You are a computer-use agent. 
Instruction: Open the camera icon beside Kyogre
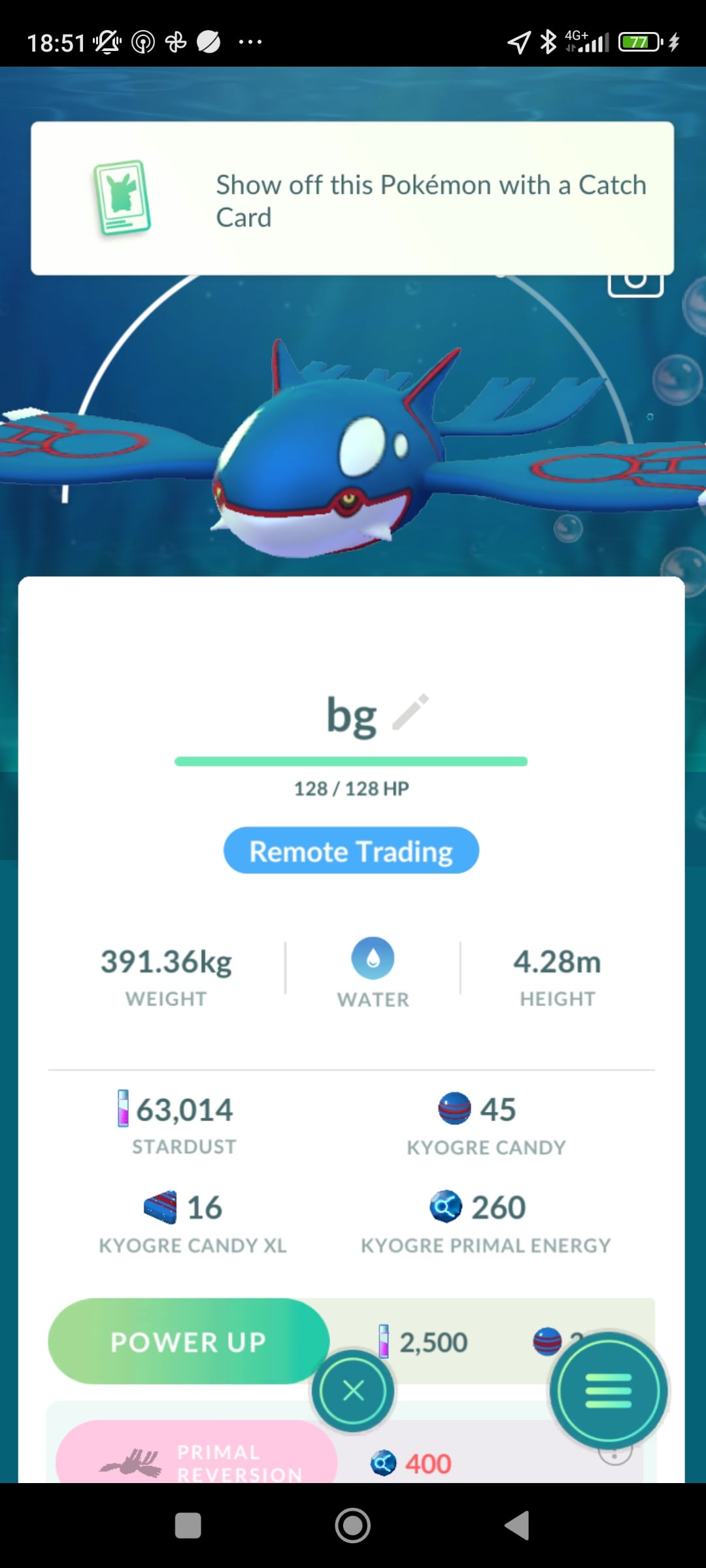[x=635, y=286]
